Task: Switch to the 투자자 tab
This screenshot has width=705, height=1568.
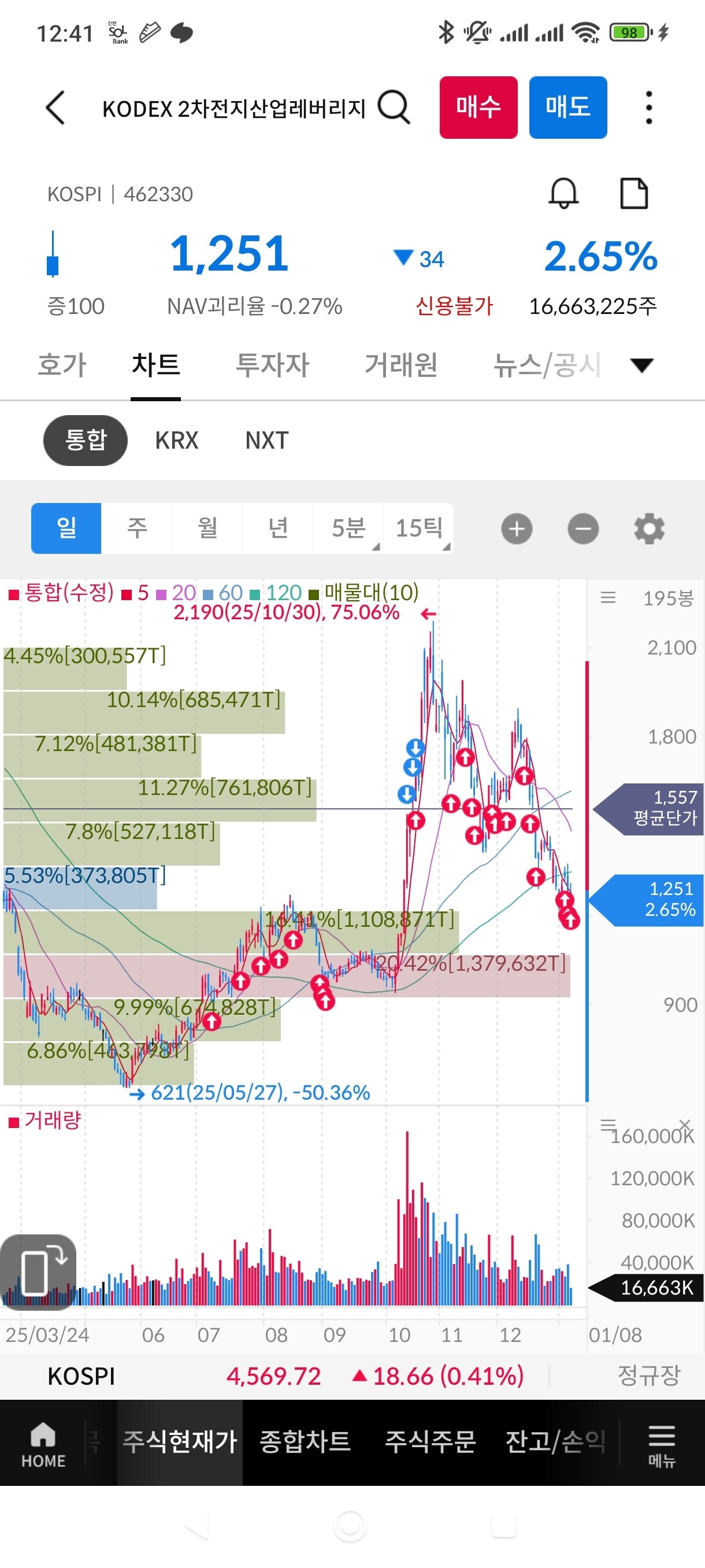Action: (273, 365)
